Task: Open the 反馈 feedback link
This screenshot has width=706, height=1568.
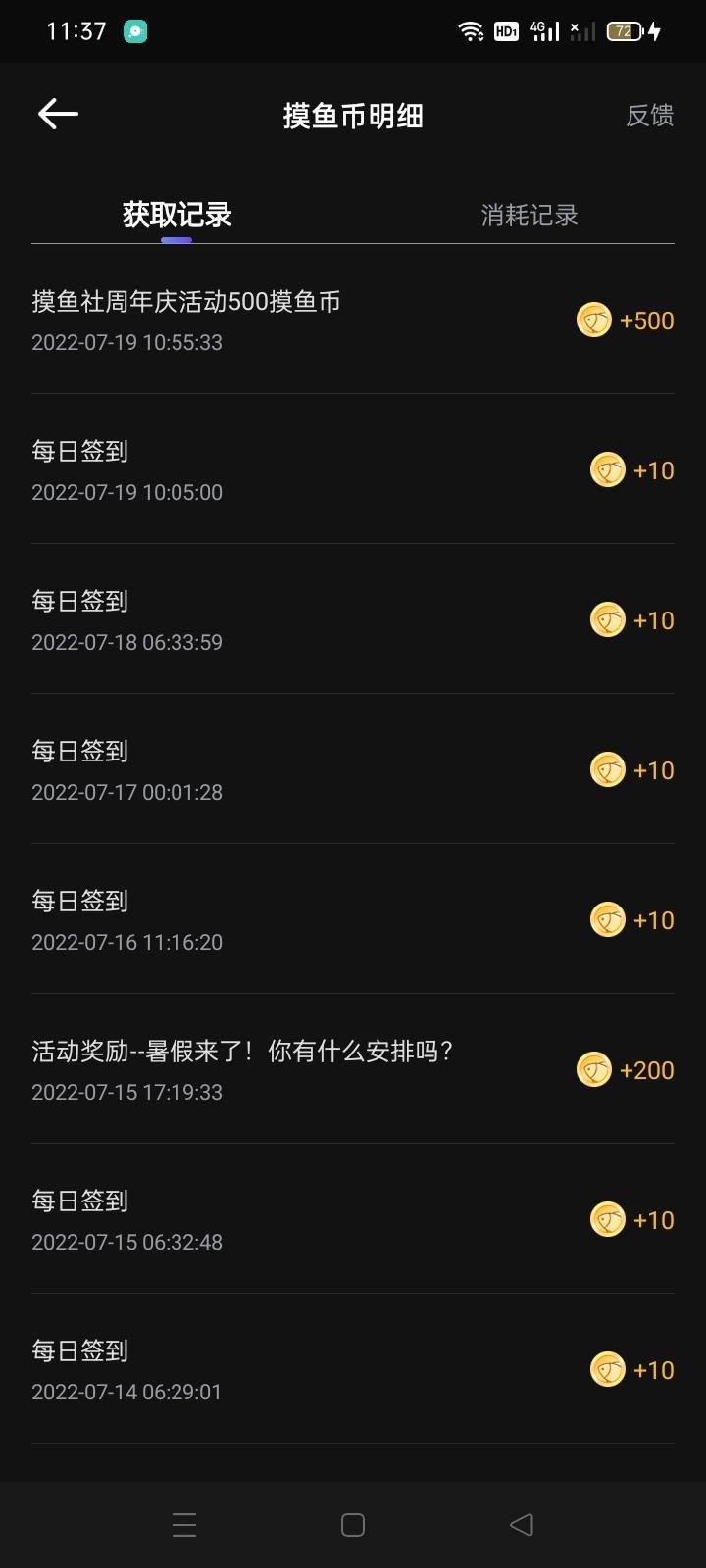Action: pyautogui.click(x=649, y=116)
